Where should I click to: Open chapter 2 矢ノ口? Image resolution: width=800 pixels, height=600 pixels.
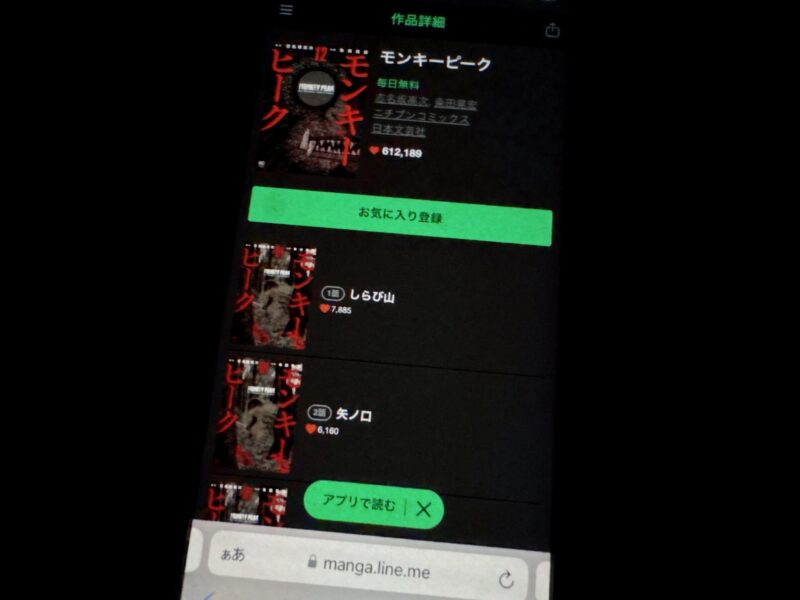[x=353, y=415]
